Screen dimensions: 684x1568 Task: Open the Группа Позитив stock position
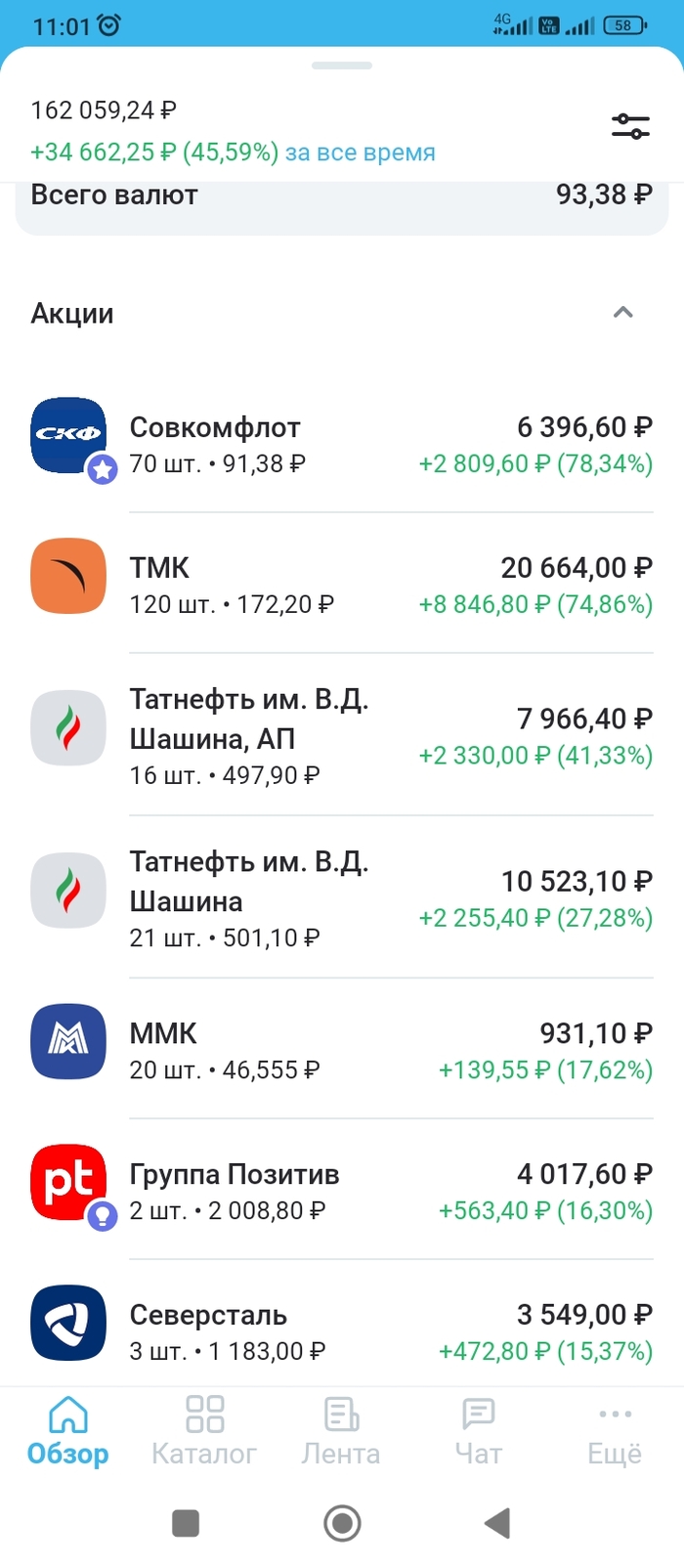pyautogui.click(x=342, y=1191)
